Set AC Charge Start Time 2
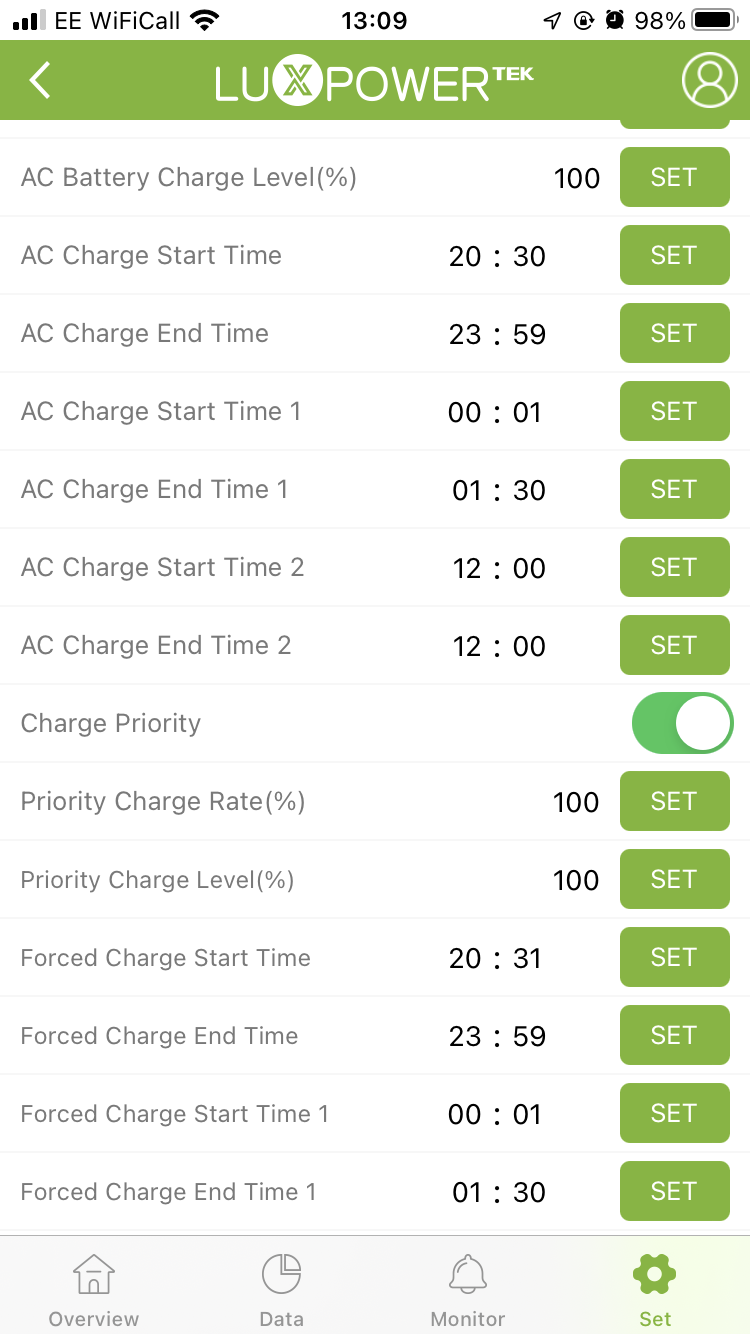Image resolution: width=750 pixels, height=1334 pixels. (x=674, y=567)
